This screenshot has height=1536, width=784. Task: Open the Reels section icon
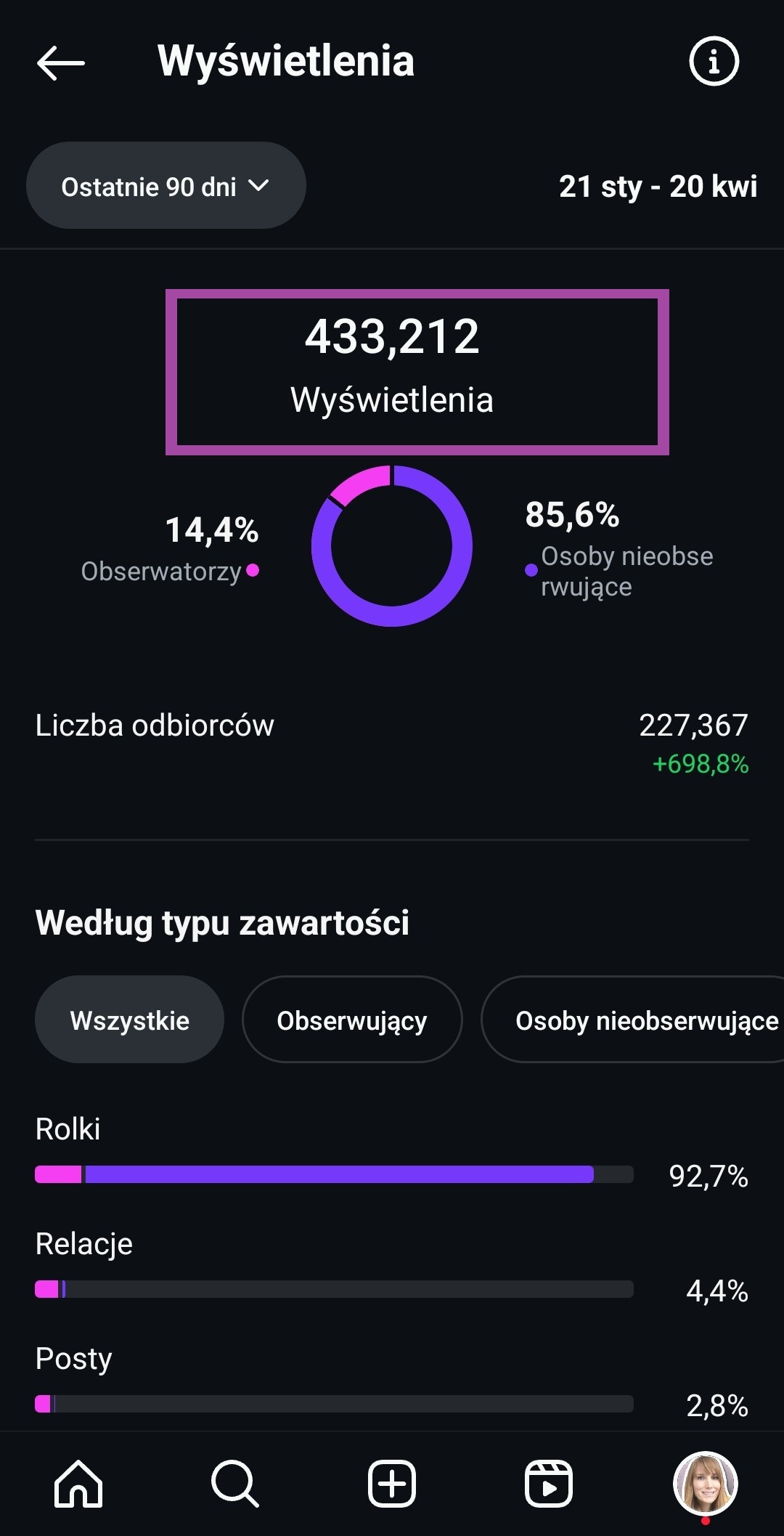[548, 1485]
